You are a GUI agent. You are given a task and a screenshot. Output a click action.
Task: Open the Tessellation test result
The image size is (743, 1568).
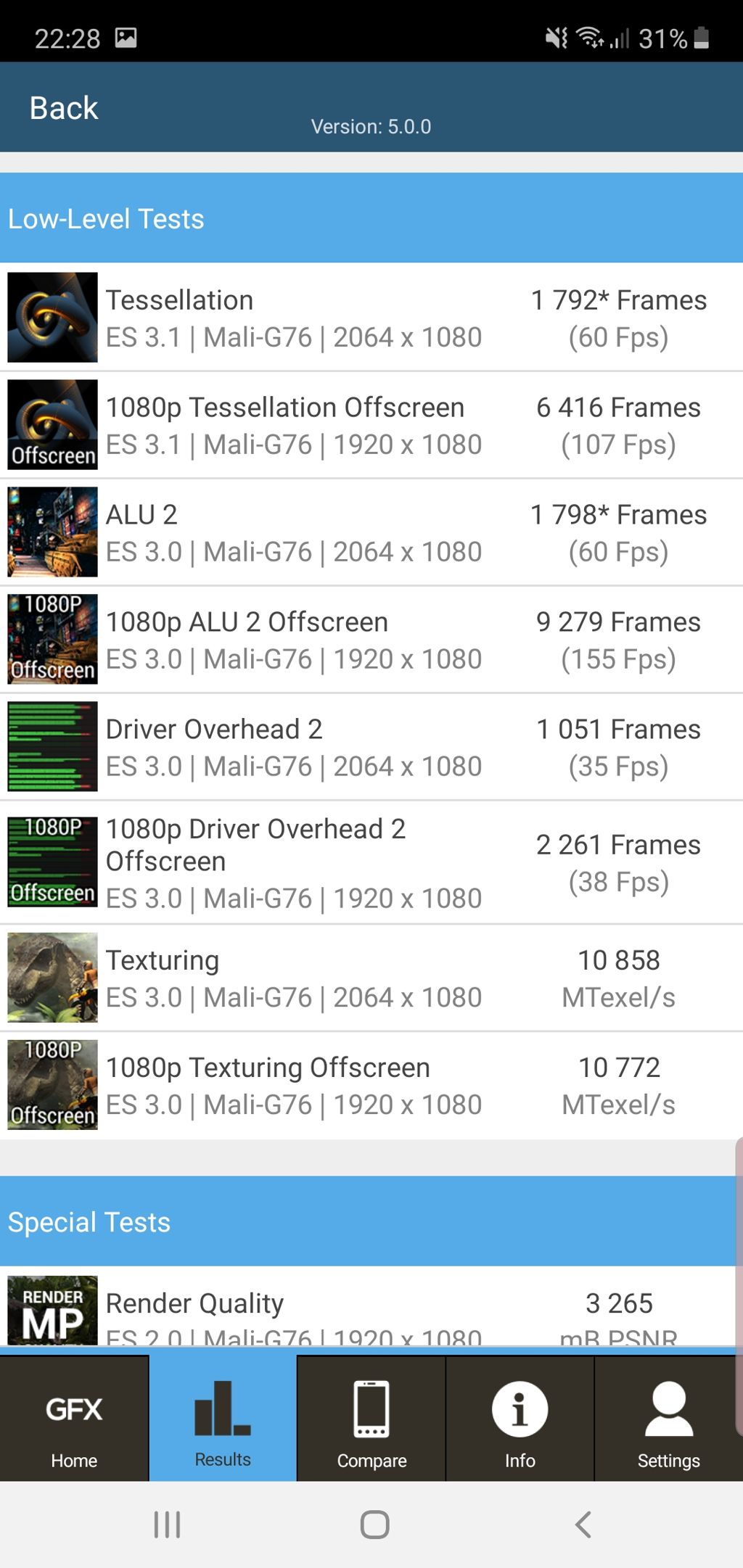(x=371, y=318)
